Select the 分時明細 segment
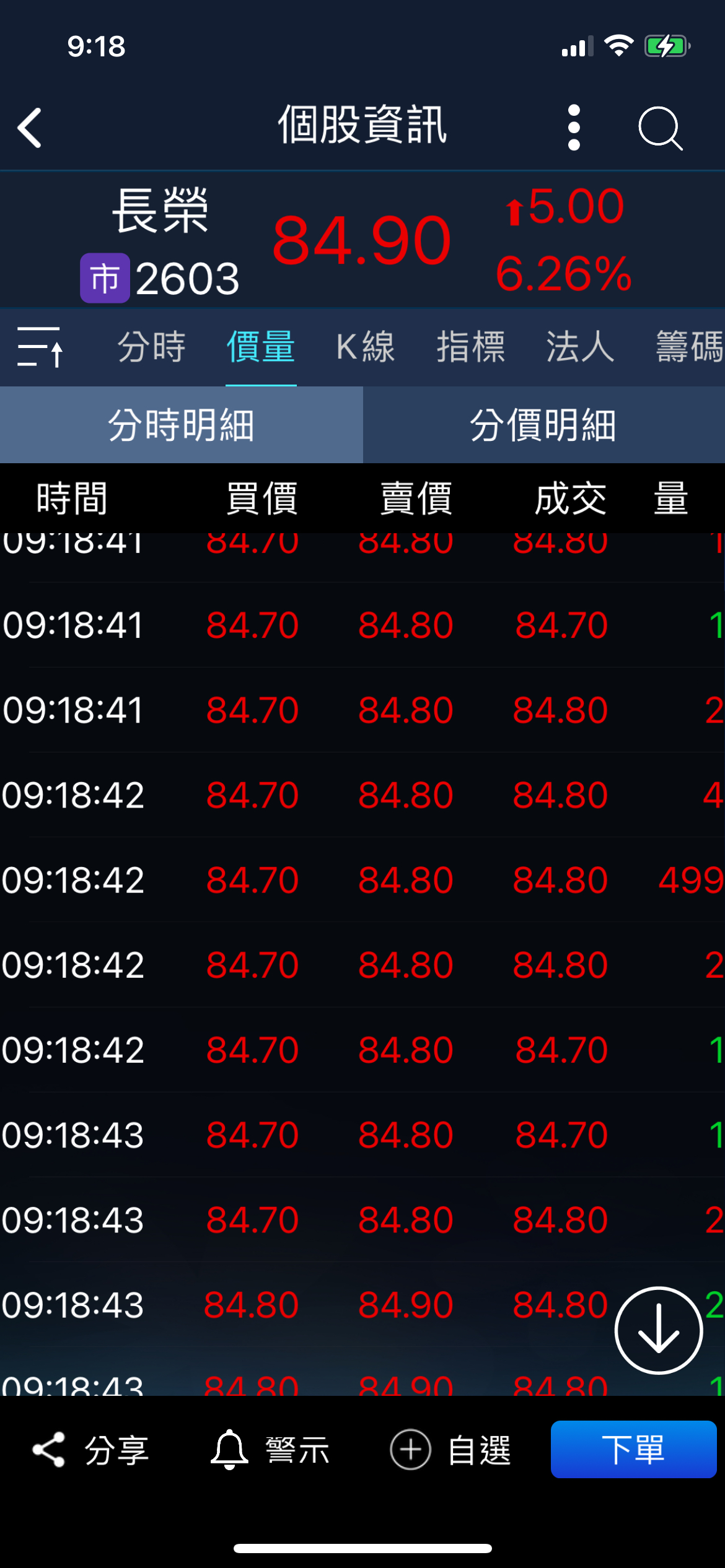 (181, 425)
